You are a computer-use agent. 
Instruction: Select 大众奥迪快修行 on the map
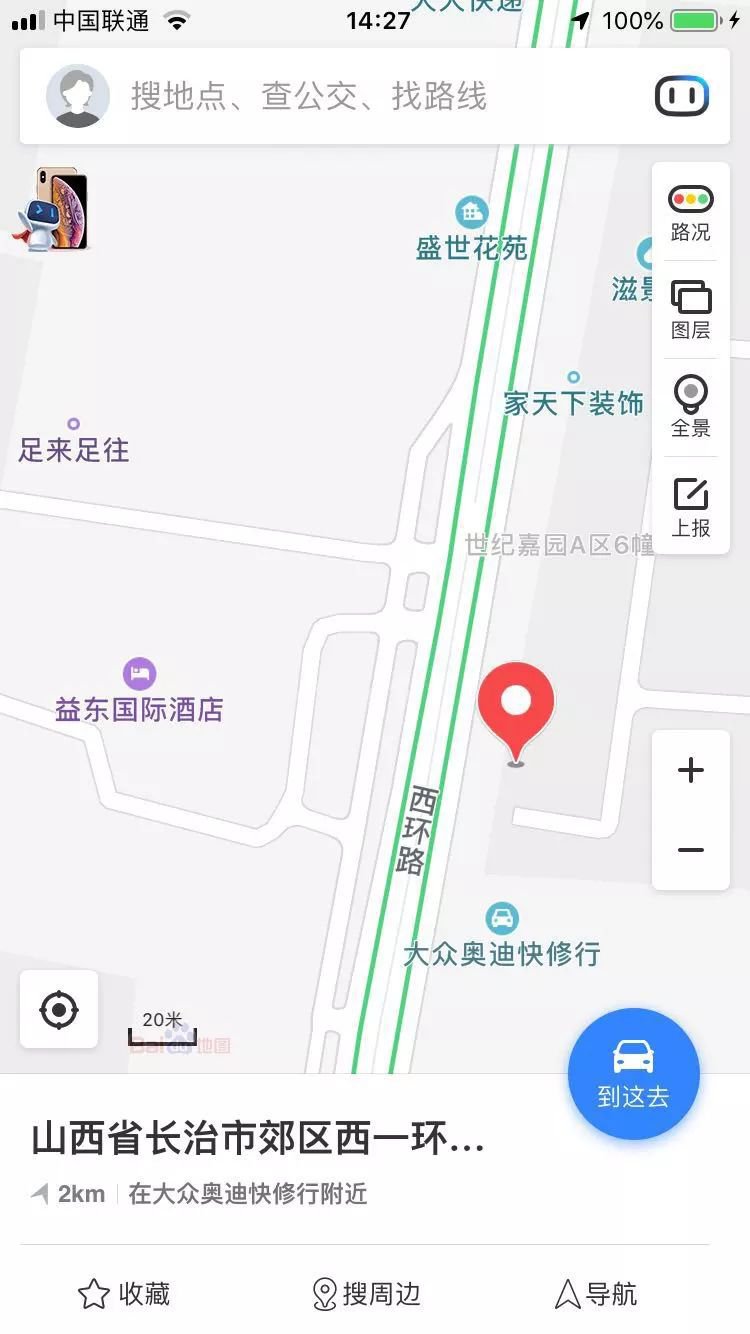[502, 937]
